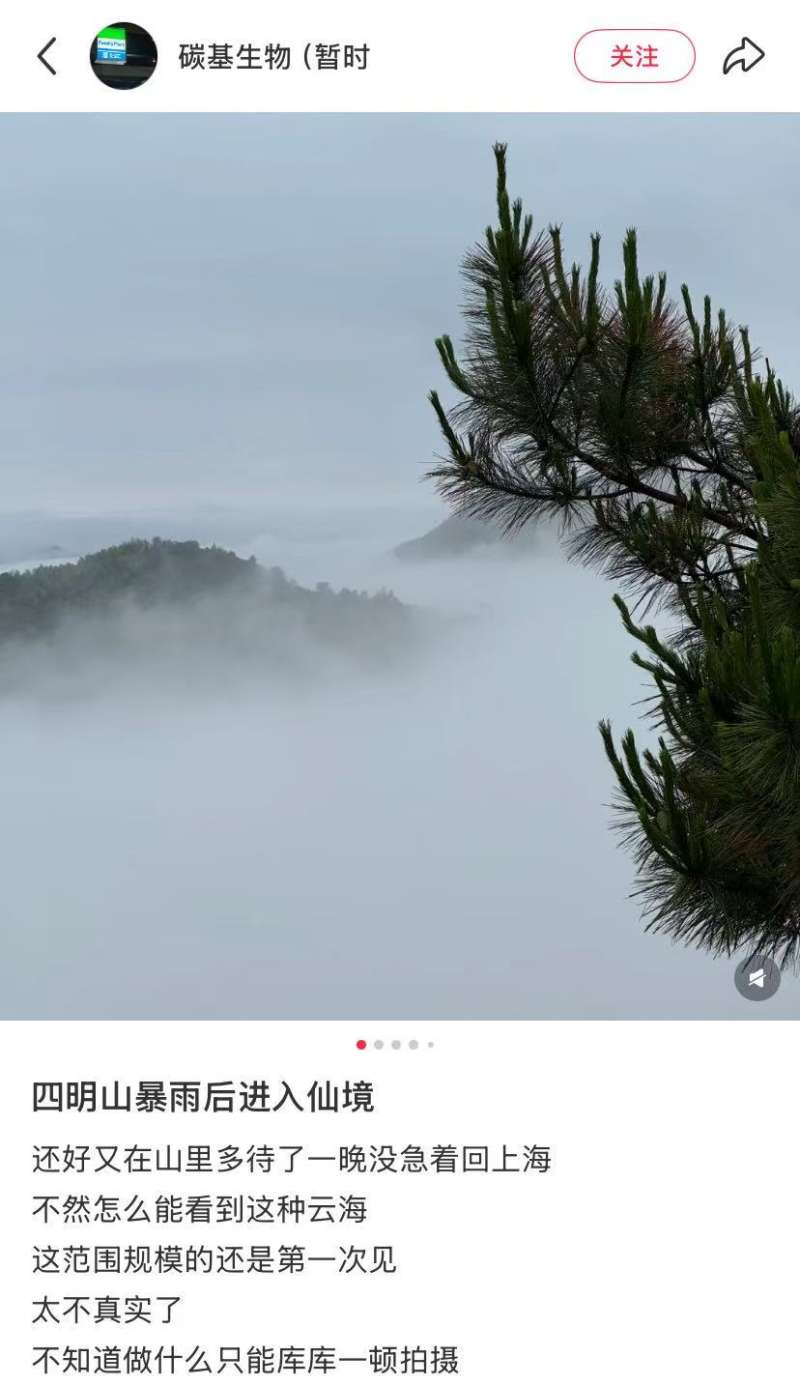Image resolution: width=800 pixels, height=1385 pixels.
Task: Follow the author with 关注
Action: 634,56
